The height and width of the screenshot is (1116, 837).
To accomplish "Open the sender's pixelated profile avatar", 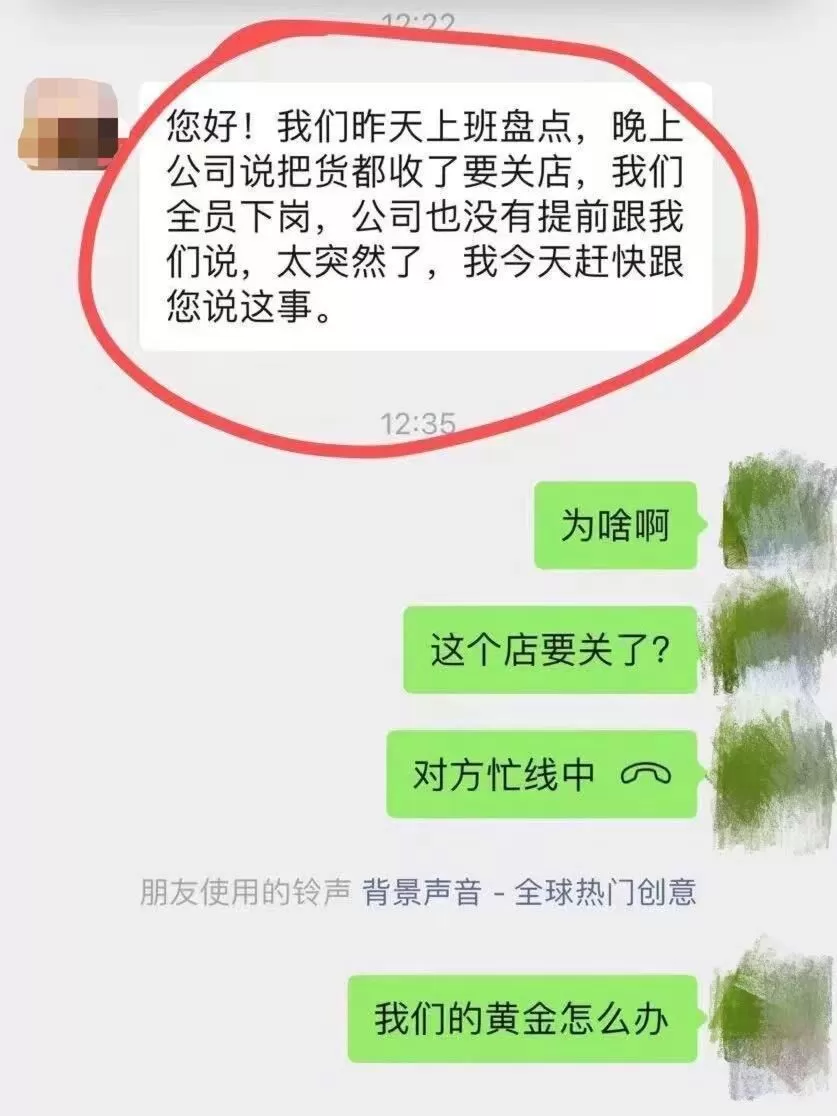I will (x=68, y=126).
